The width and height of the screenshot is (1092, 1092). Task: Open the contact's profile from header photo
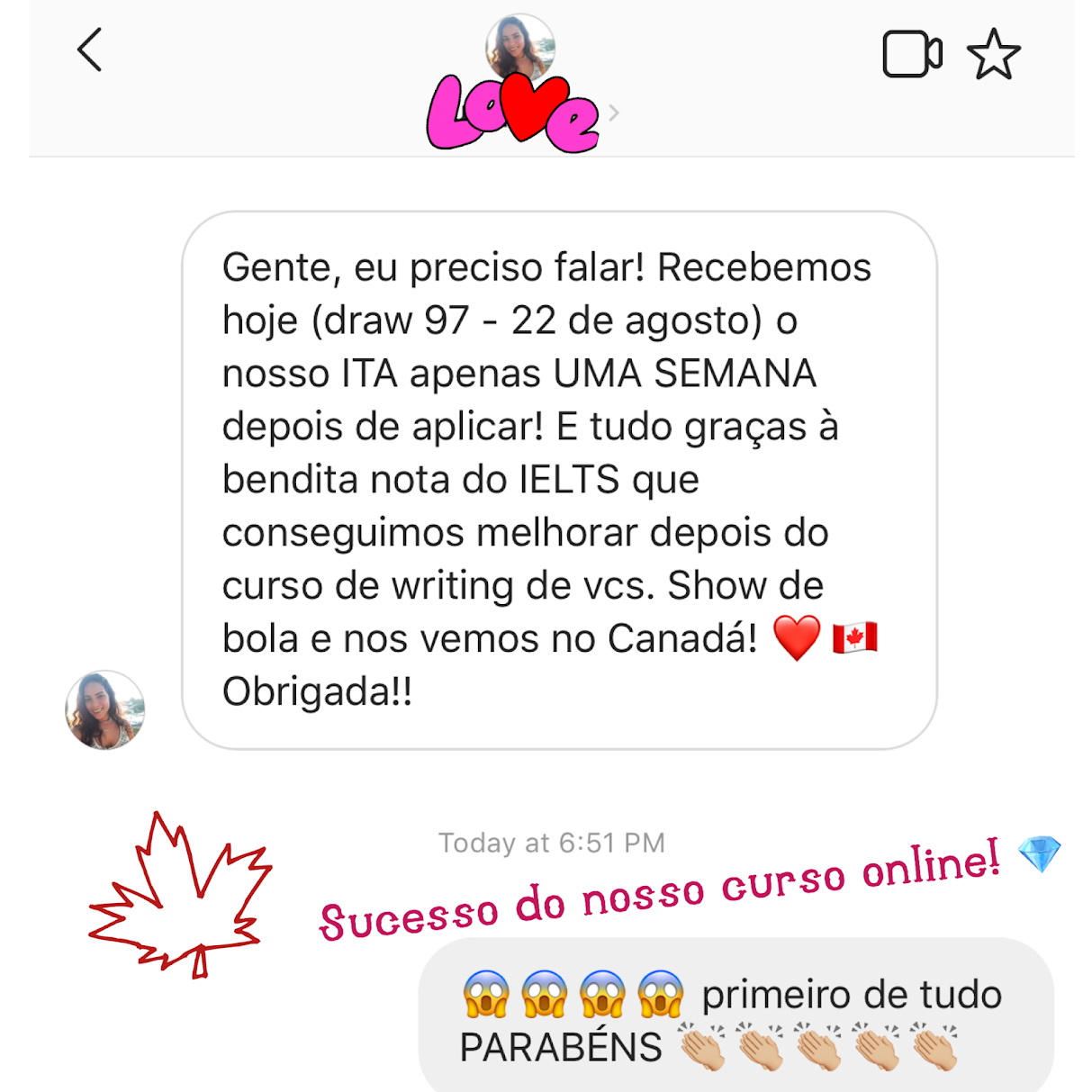pos(519,45)
